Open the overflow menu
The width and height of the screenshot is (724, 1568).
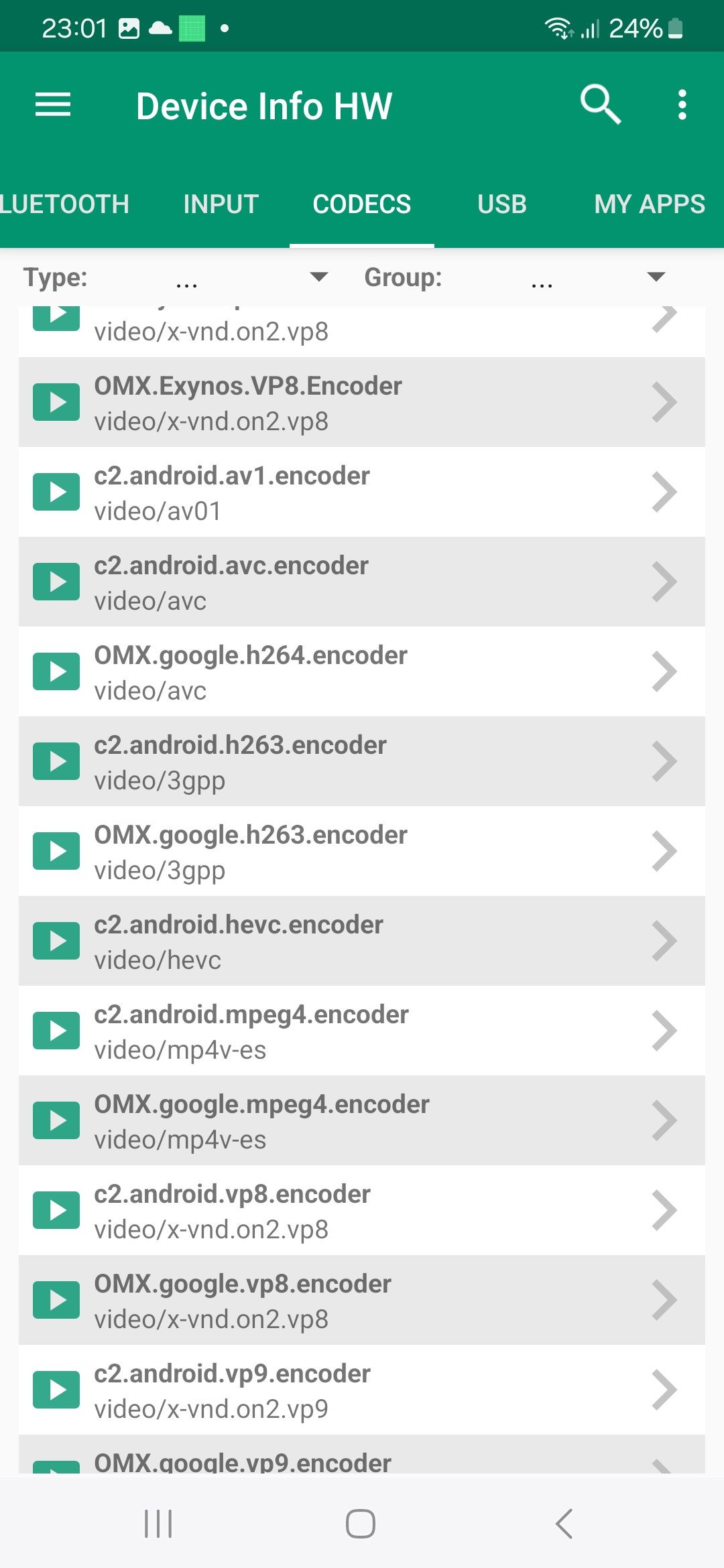(682, 105)
